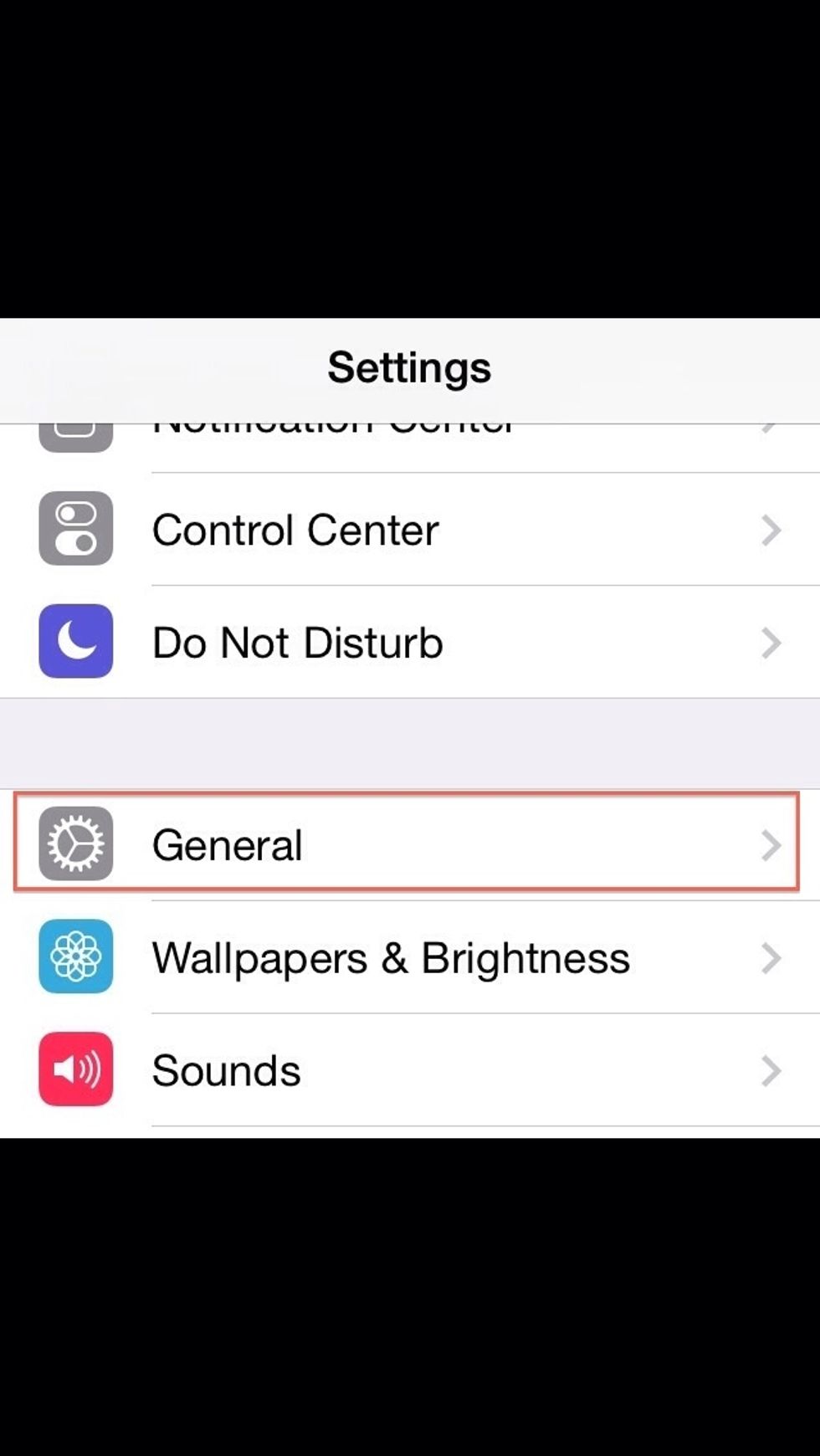Tap the gear symbol inside General's gray icon
Image resolution: width=820 pixels, height=1456 pixels.
pyautogui.click(x=75, y=843)
